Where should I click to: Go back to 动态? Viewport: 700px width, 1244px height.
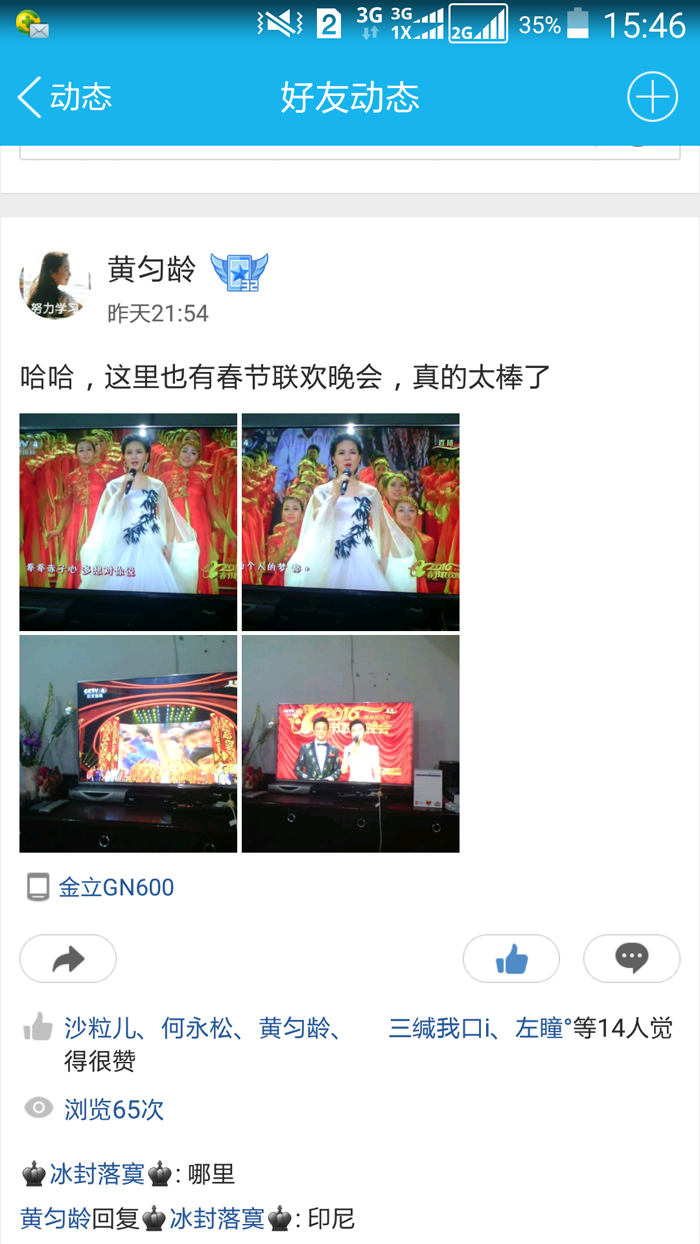click(66, 97)
